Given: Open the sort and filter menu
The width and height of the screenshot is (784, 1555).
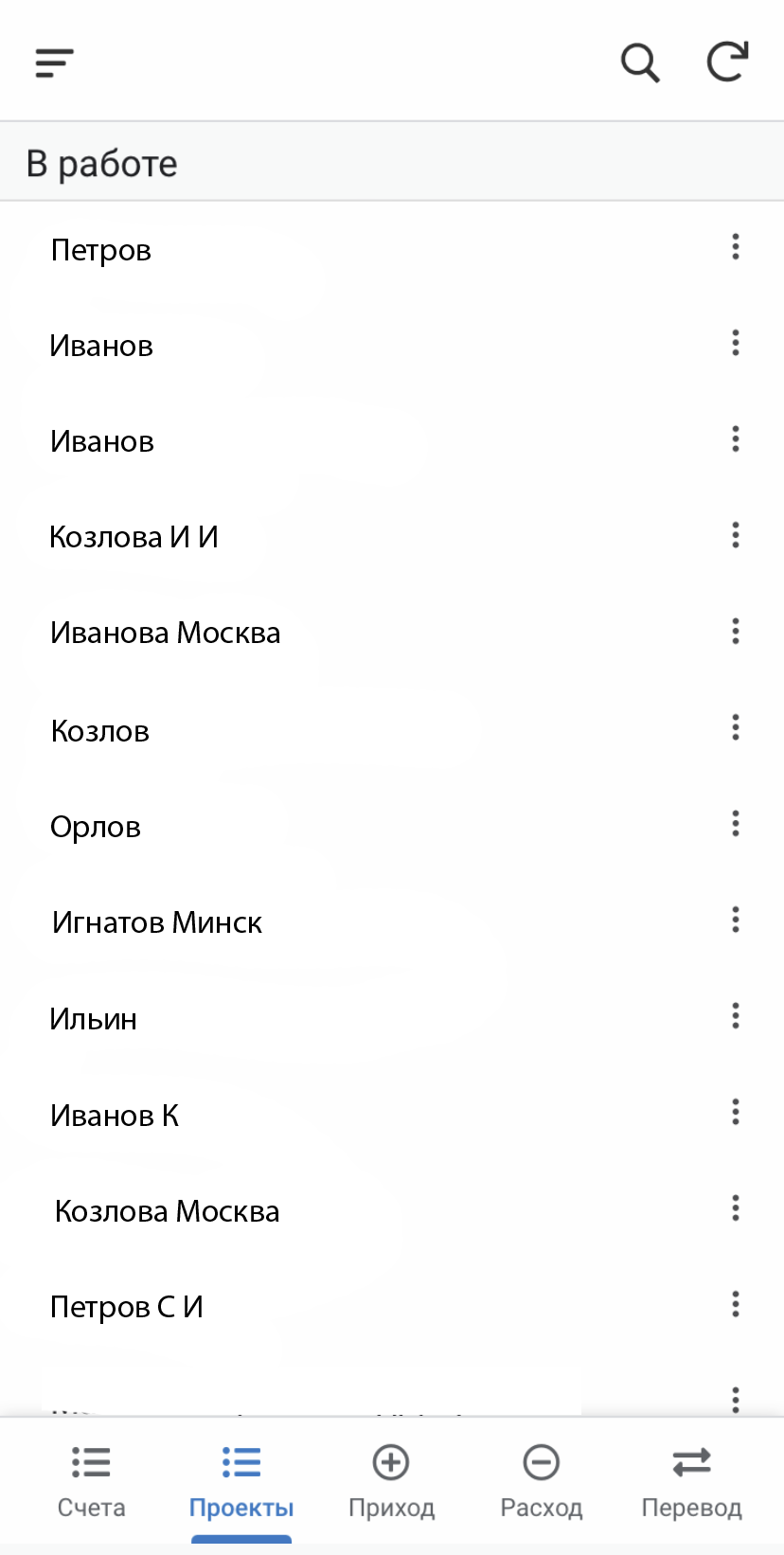Looking at the screenshot, I should pyautogui.click(x=54, y=63).
